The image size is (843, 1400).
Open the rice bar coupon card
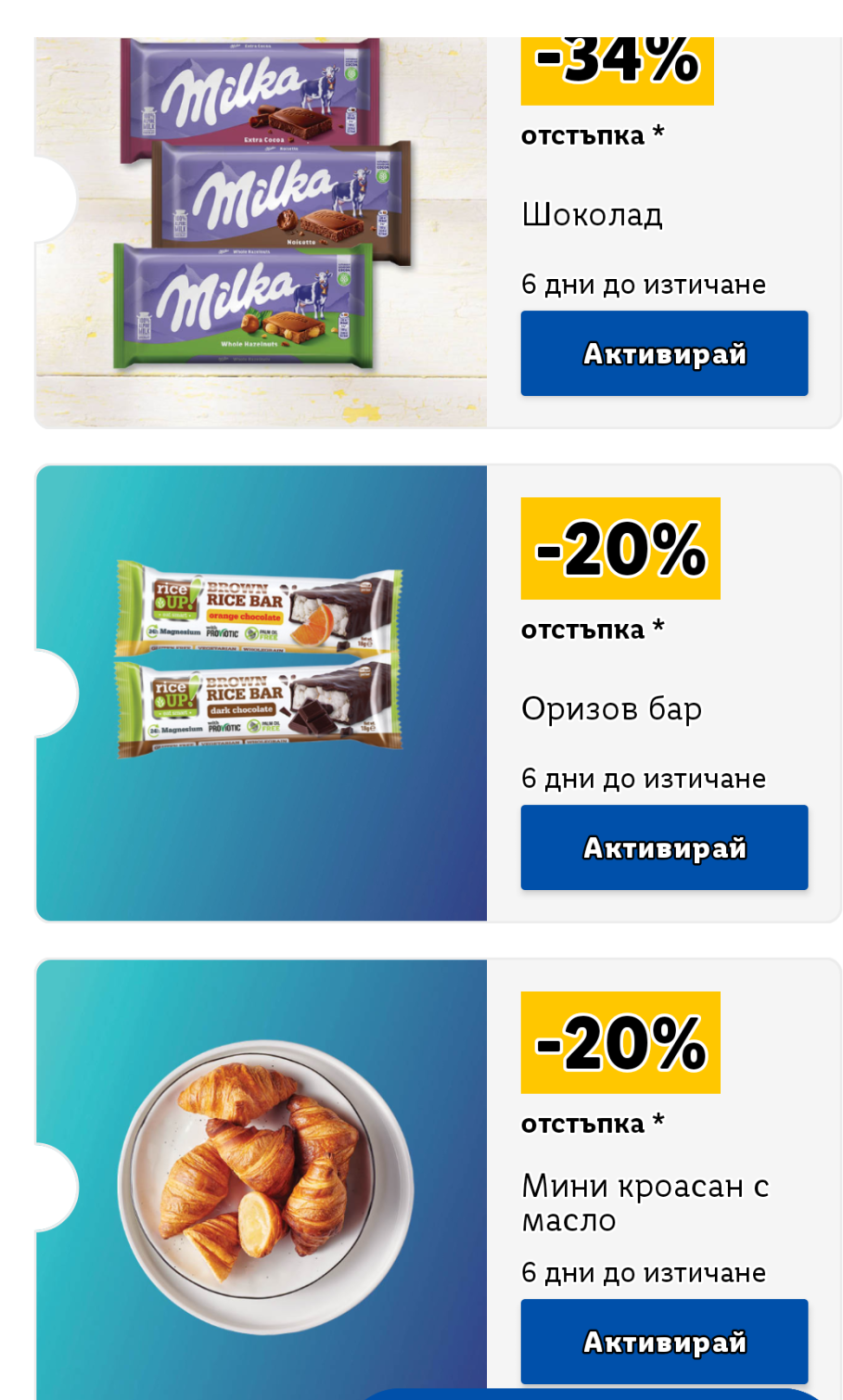(262, 693)
